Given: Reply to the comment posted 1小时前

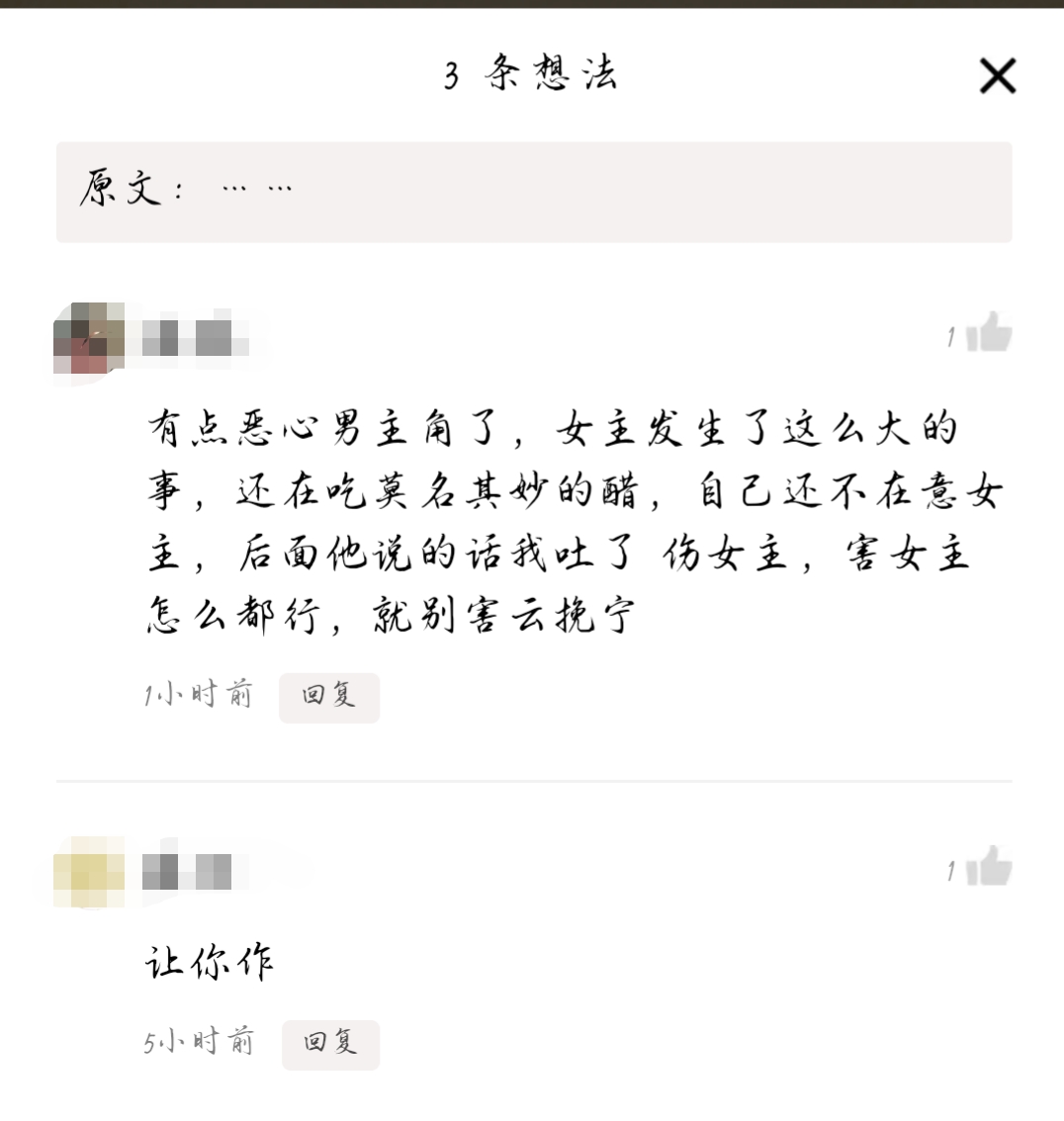Looking at the screenshot, I should 328,696.
